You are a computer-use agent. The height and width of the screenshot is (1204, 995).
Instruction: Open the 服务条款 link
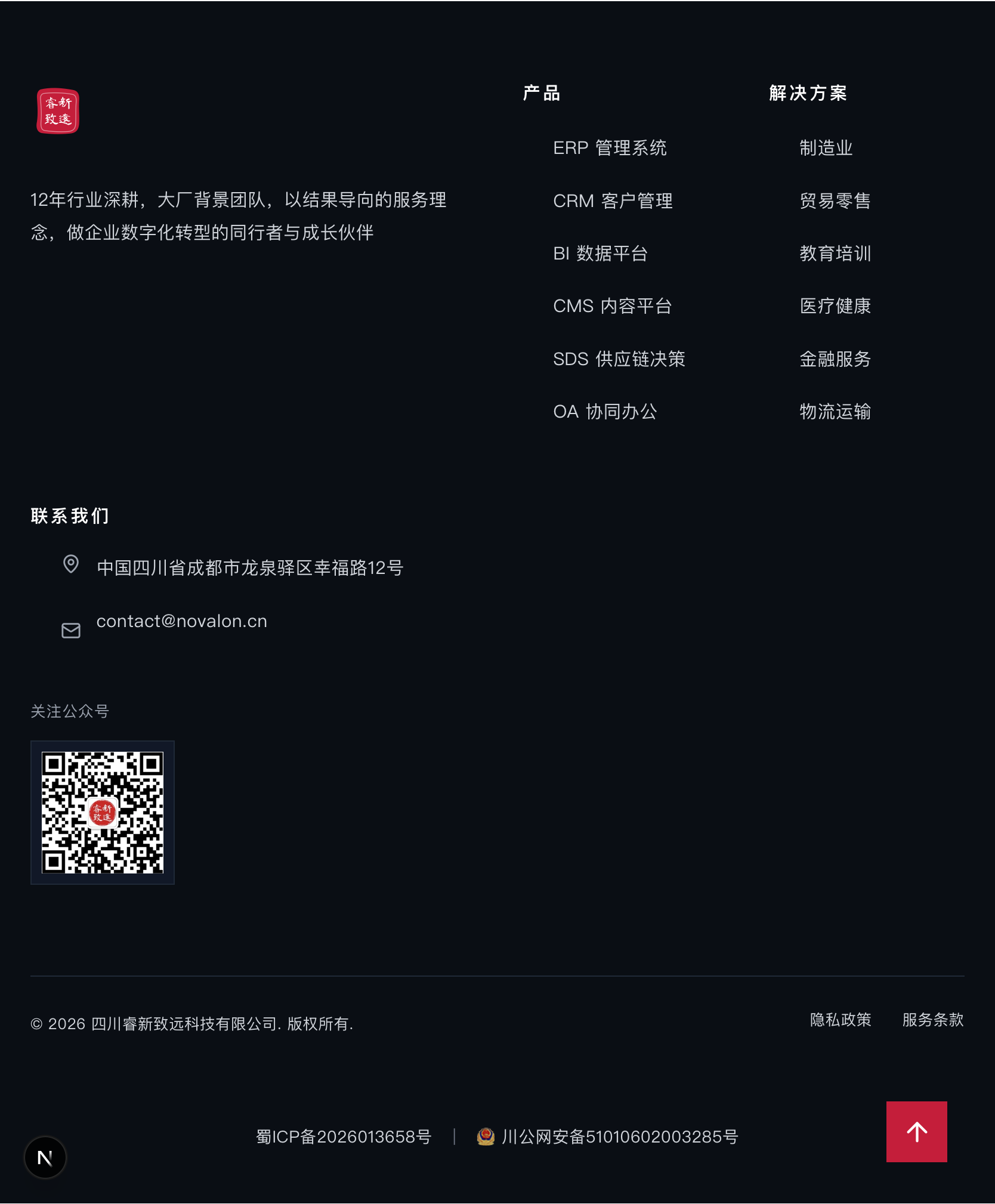(x=933, y=1020)
